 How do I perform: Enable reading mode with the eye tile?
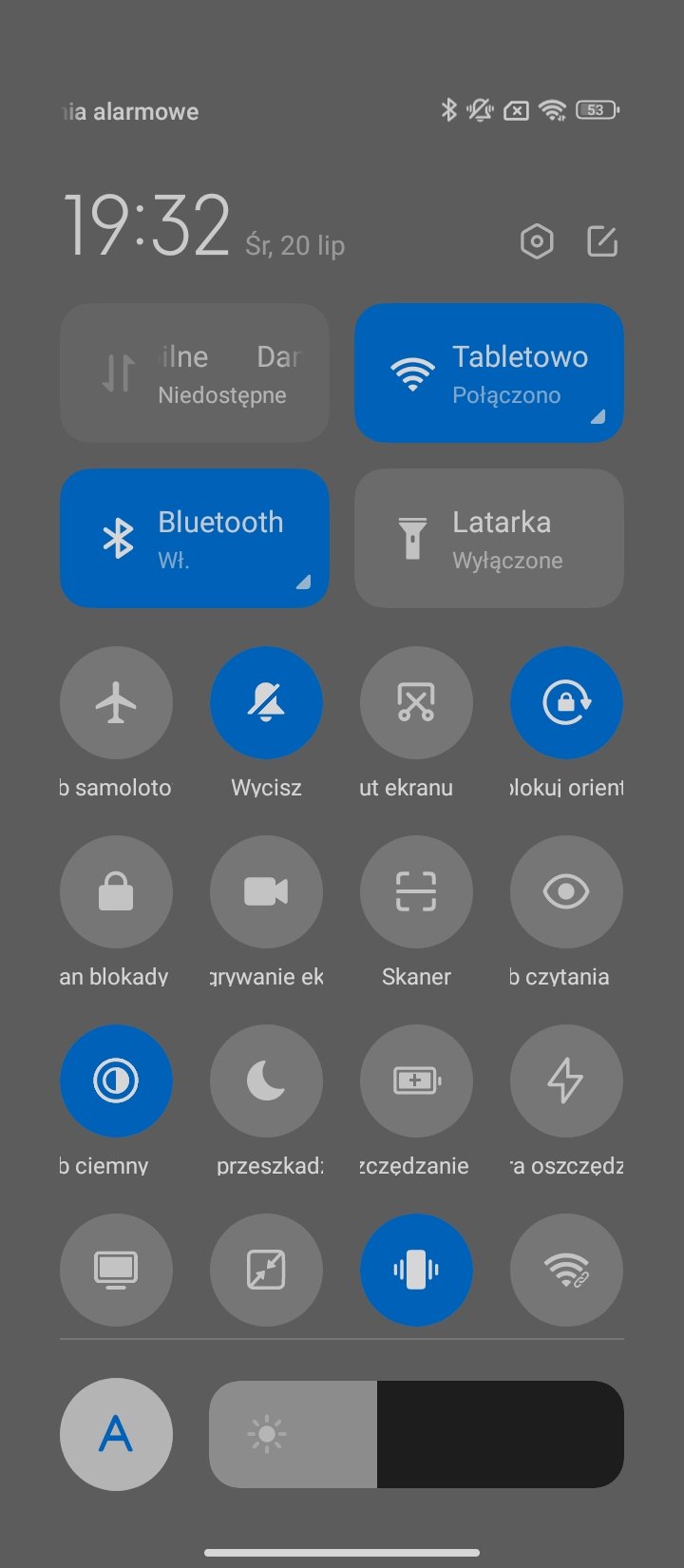(566, 891)
